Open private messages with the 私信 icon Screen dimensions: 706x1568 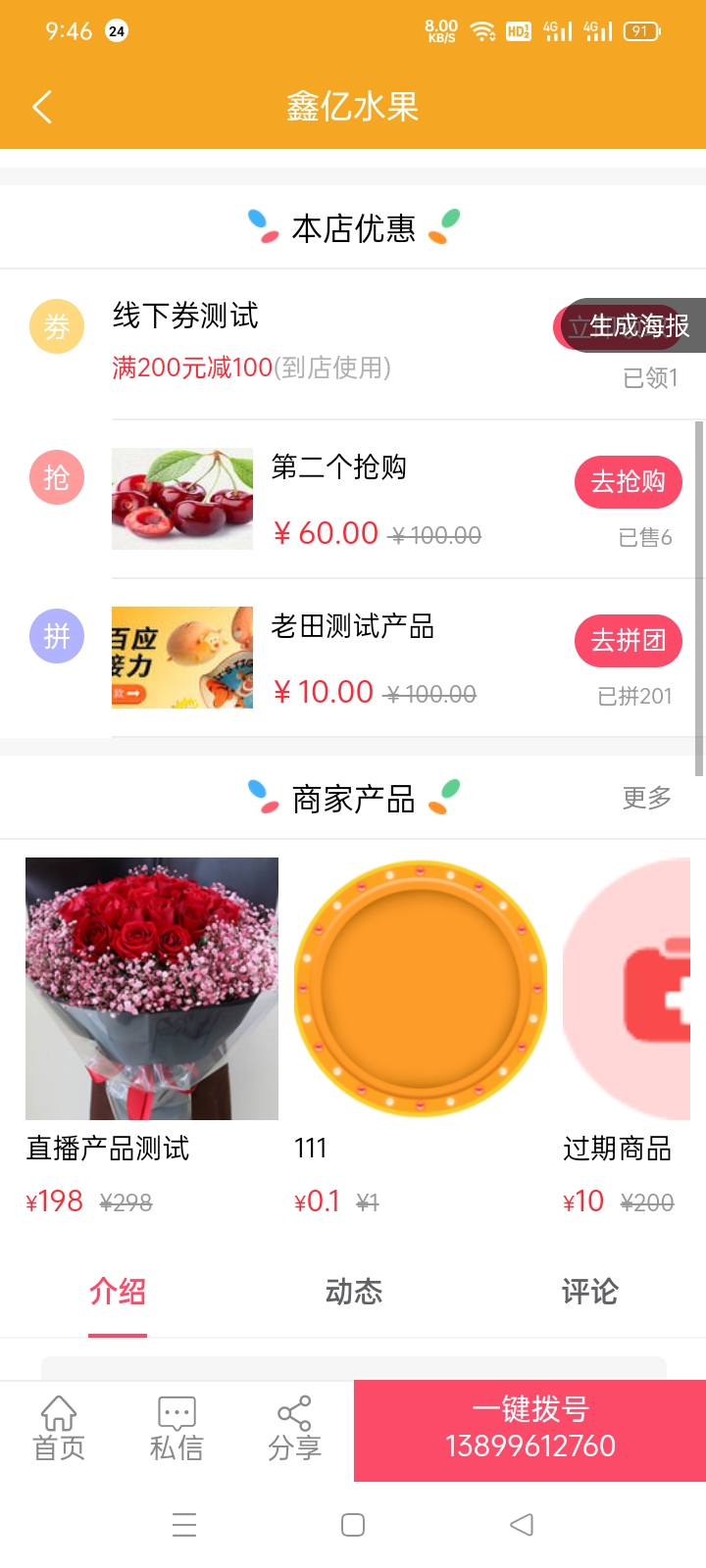(176, 1430)
